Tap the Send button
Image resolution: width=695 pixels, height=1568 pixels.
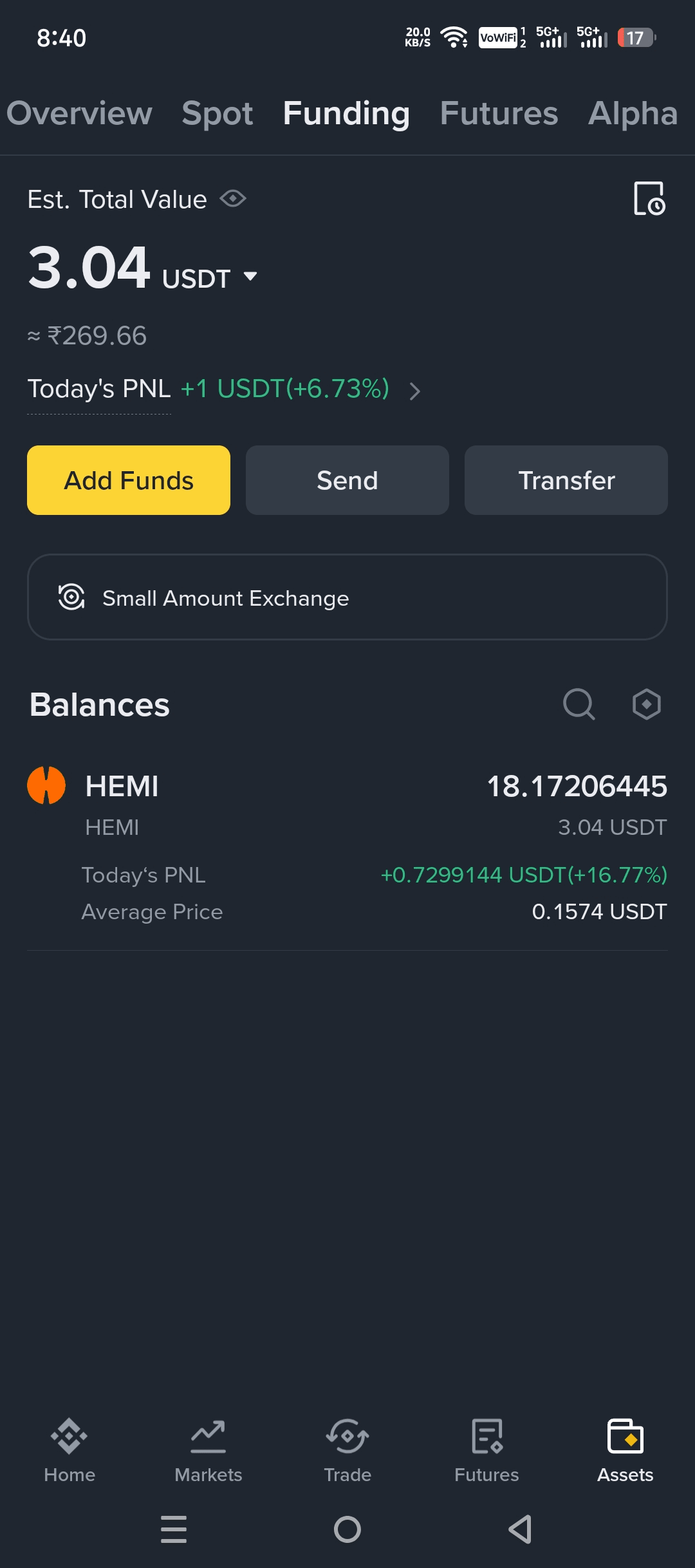pyautogui.click(x=347, y=480)
